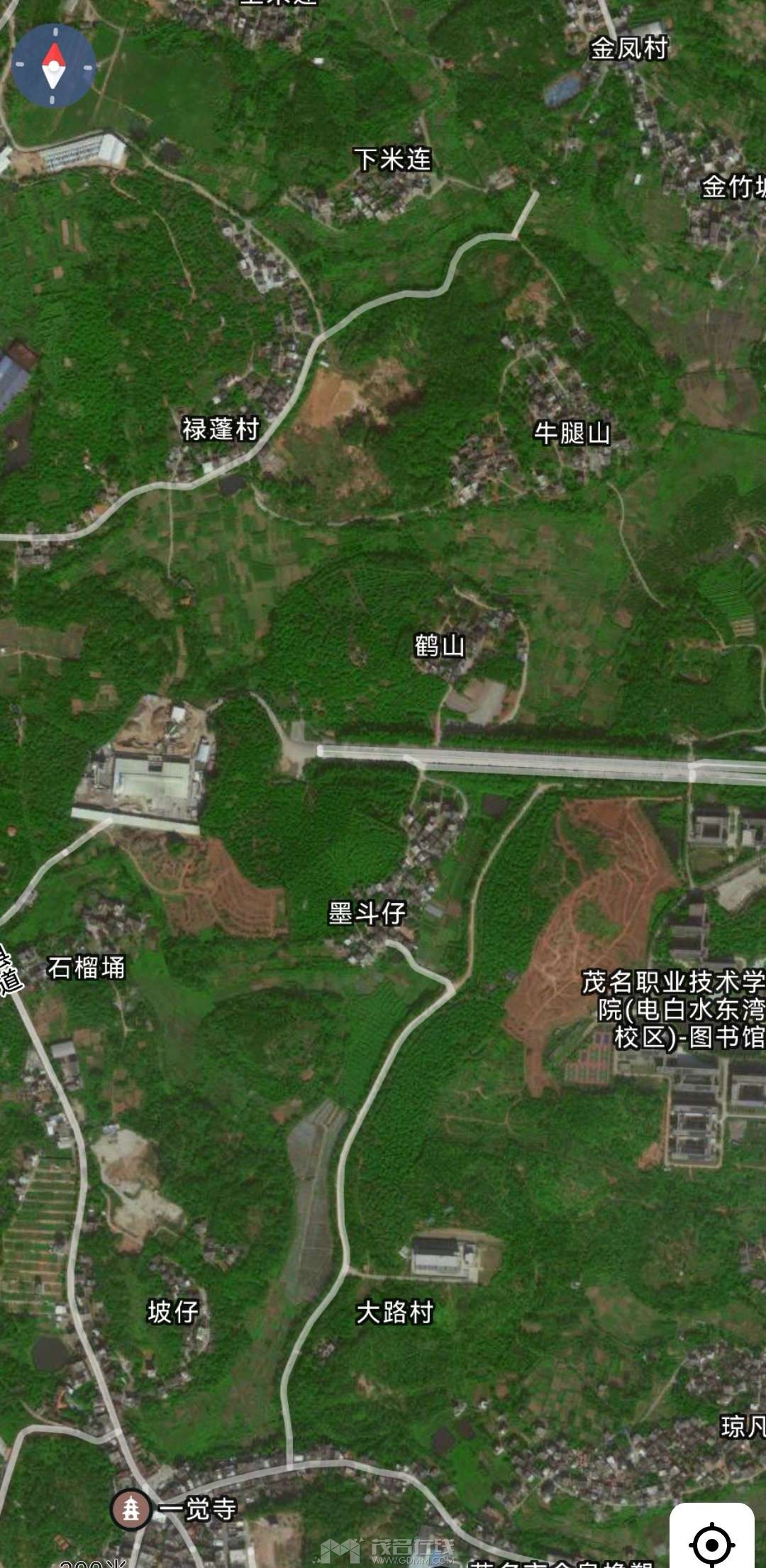Screen dimensions: 766x1568
Task: Tap the compass to reset map orientation
Action: click(53, 66)
